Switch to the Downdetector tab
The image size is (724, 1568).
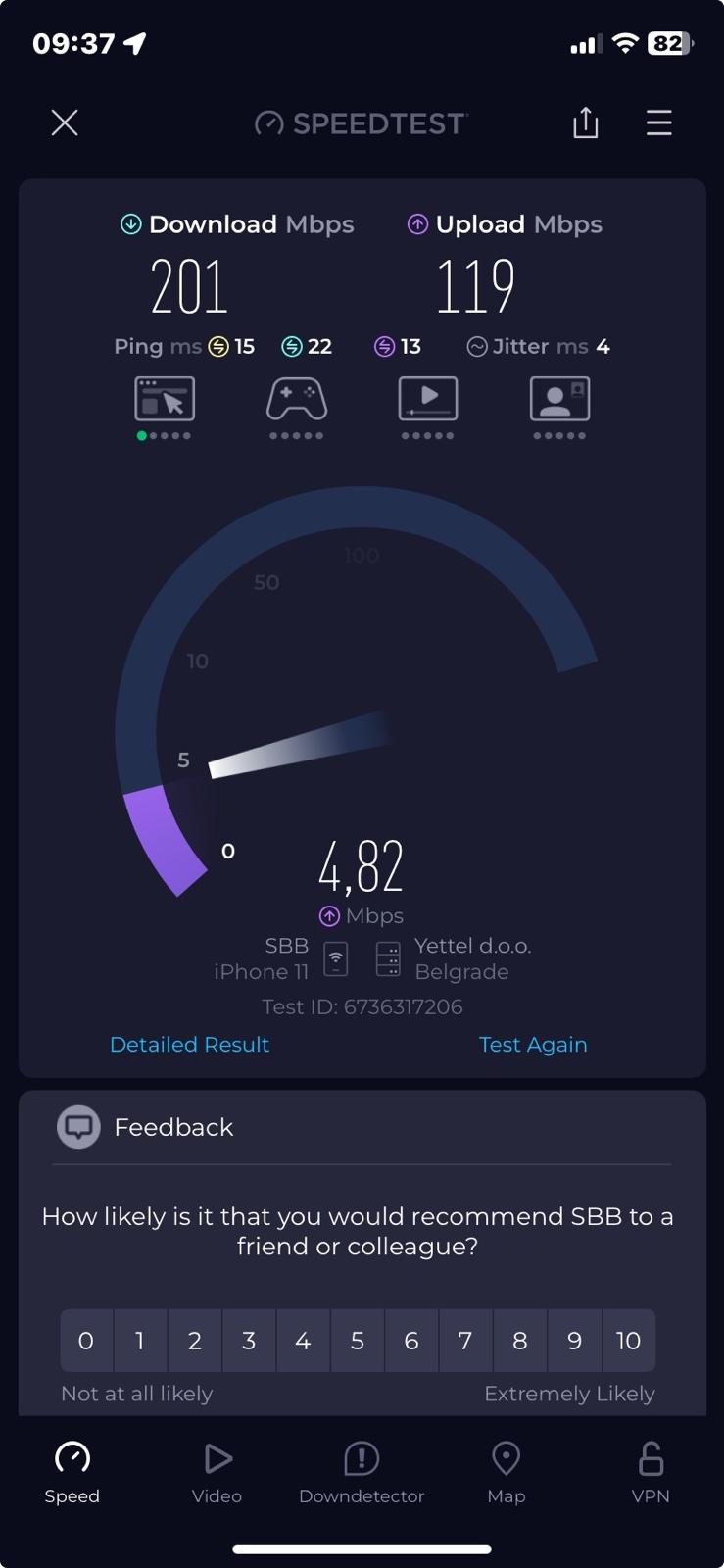coord(362,1473)
